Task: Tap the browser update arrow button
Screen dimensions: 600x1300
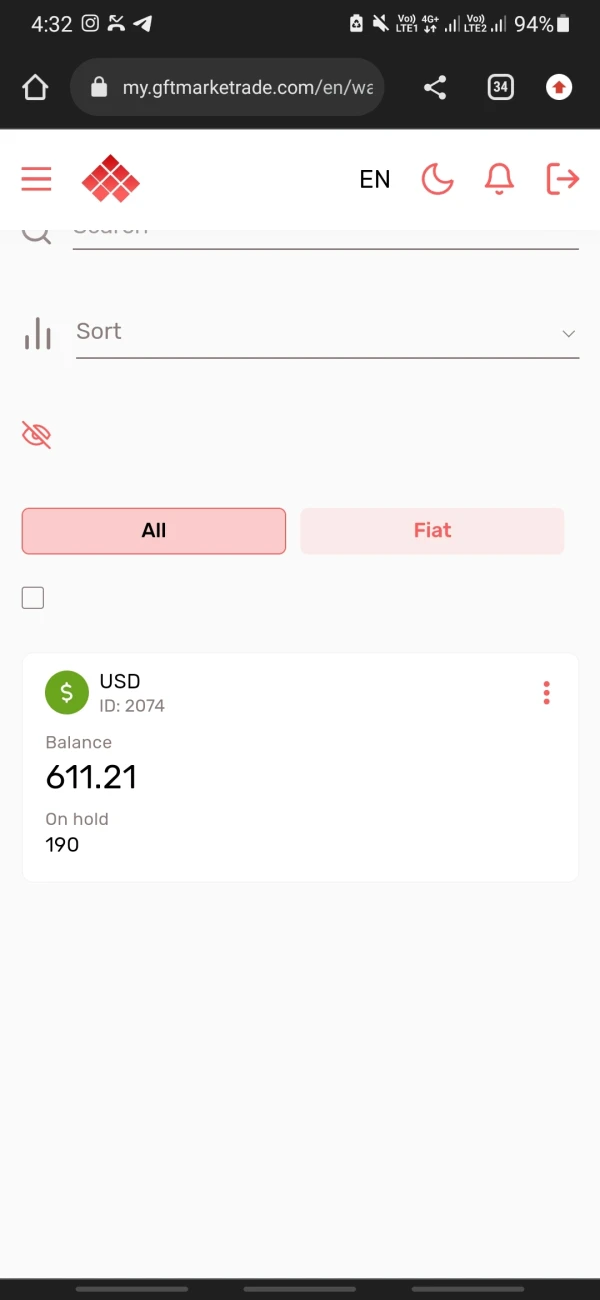Action: click(x=559, y=88)
